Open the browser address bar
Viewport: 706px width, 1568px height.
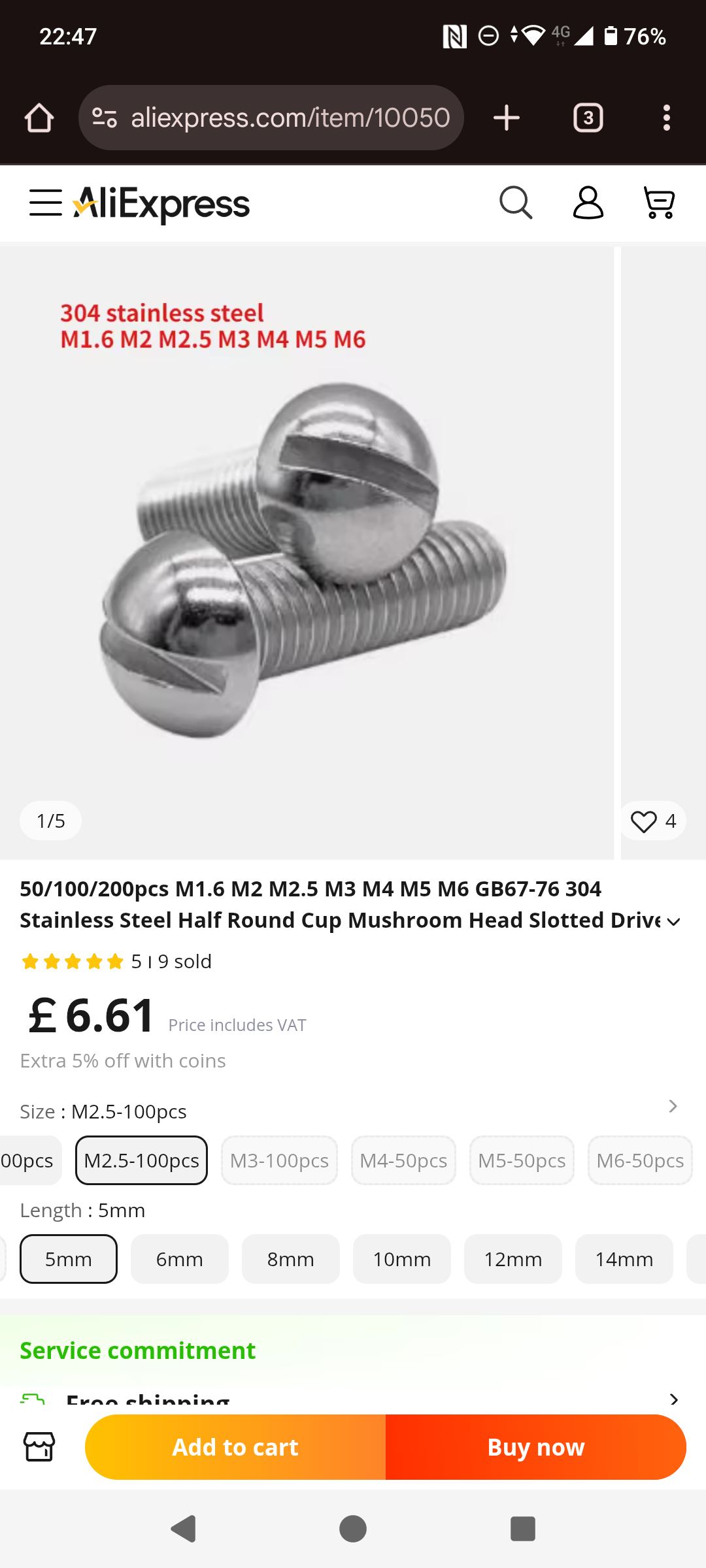coord(271,118)
